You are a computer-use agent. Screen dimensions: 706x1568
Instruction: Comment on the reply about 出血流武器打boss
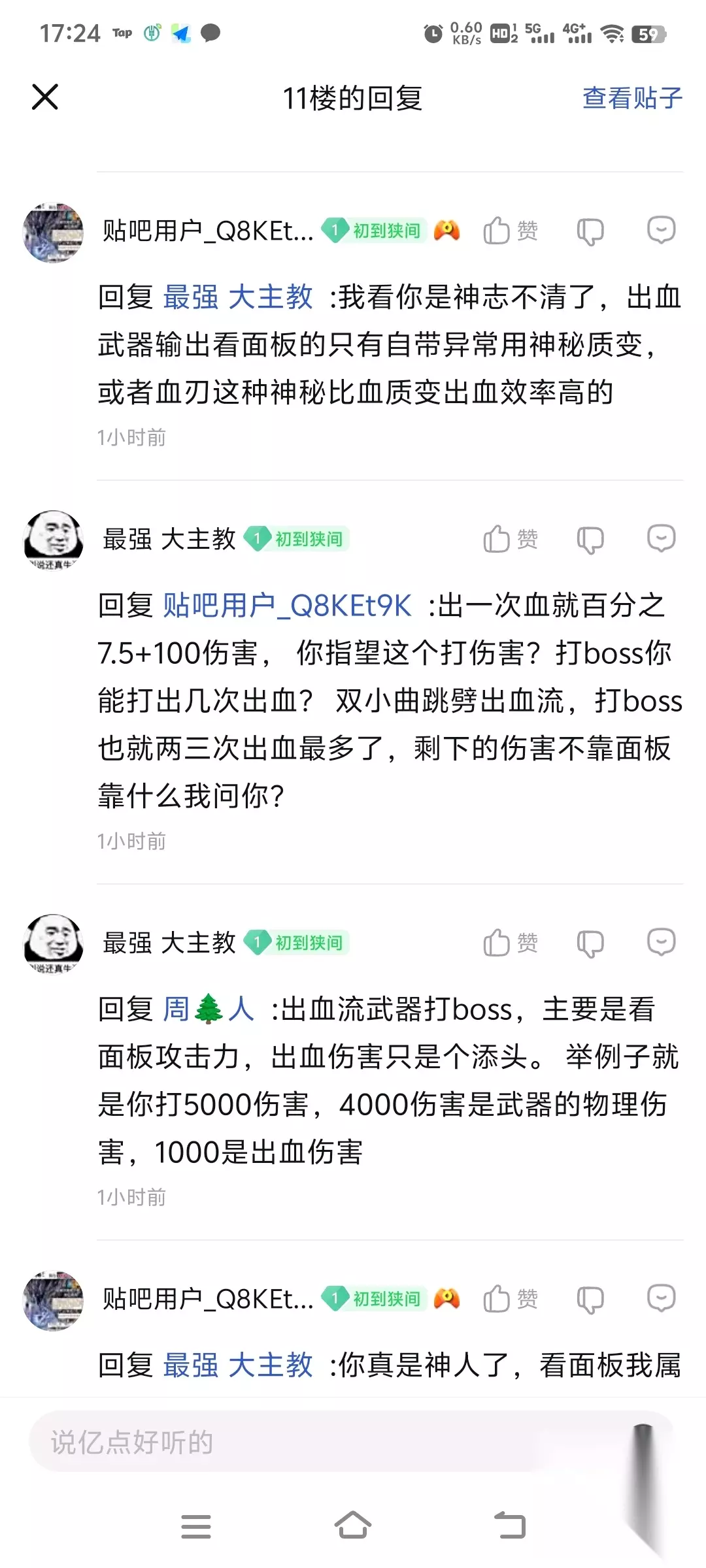coord(661,942)
